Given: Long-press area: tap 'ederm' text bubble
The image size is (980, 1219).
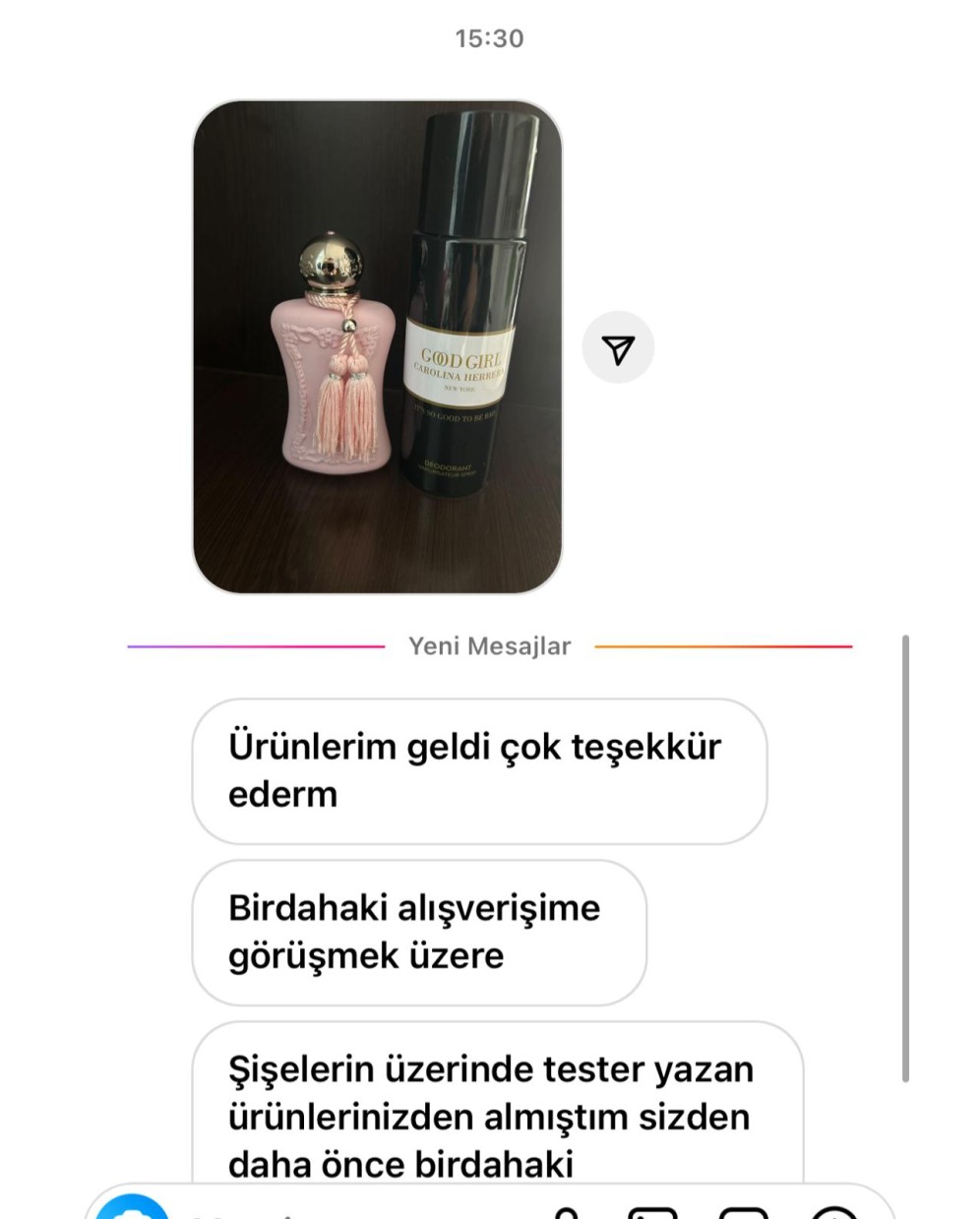Looking at the screenshot, I should (x=281, y=795).
